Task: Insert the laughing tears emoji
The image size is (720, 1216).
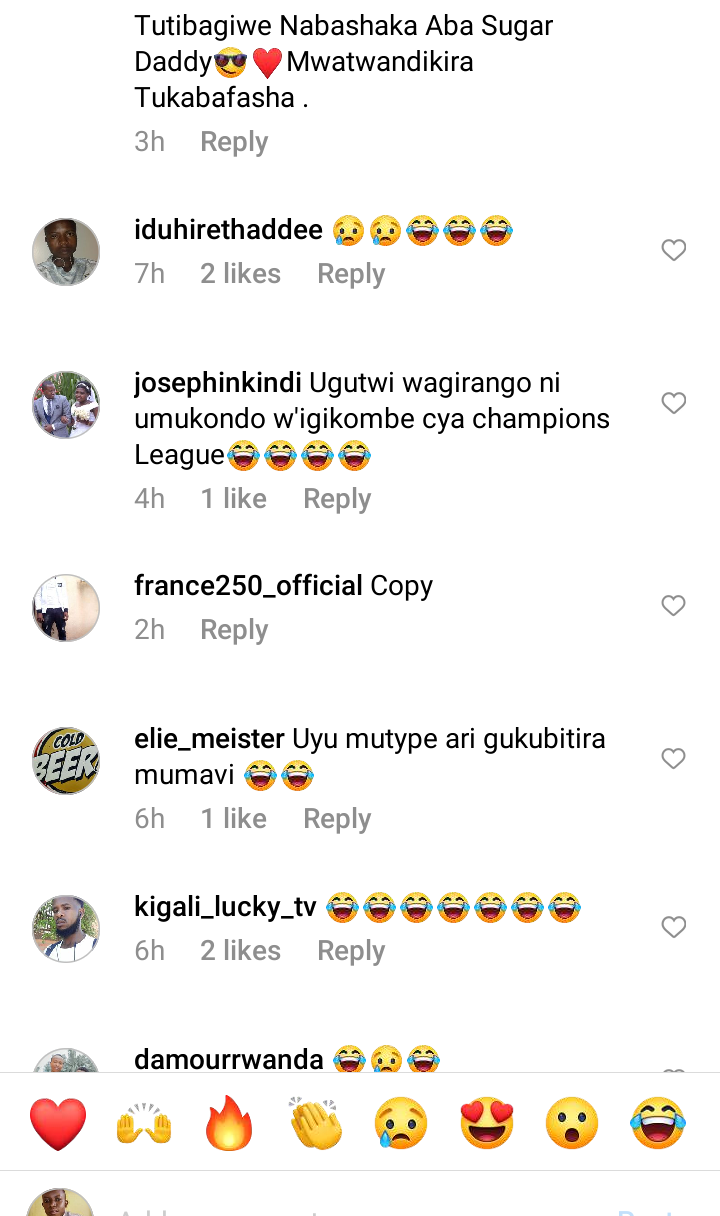Action: click(658, 1122)
